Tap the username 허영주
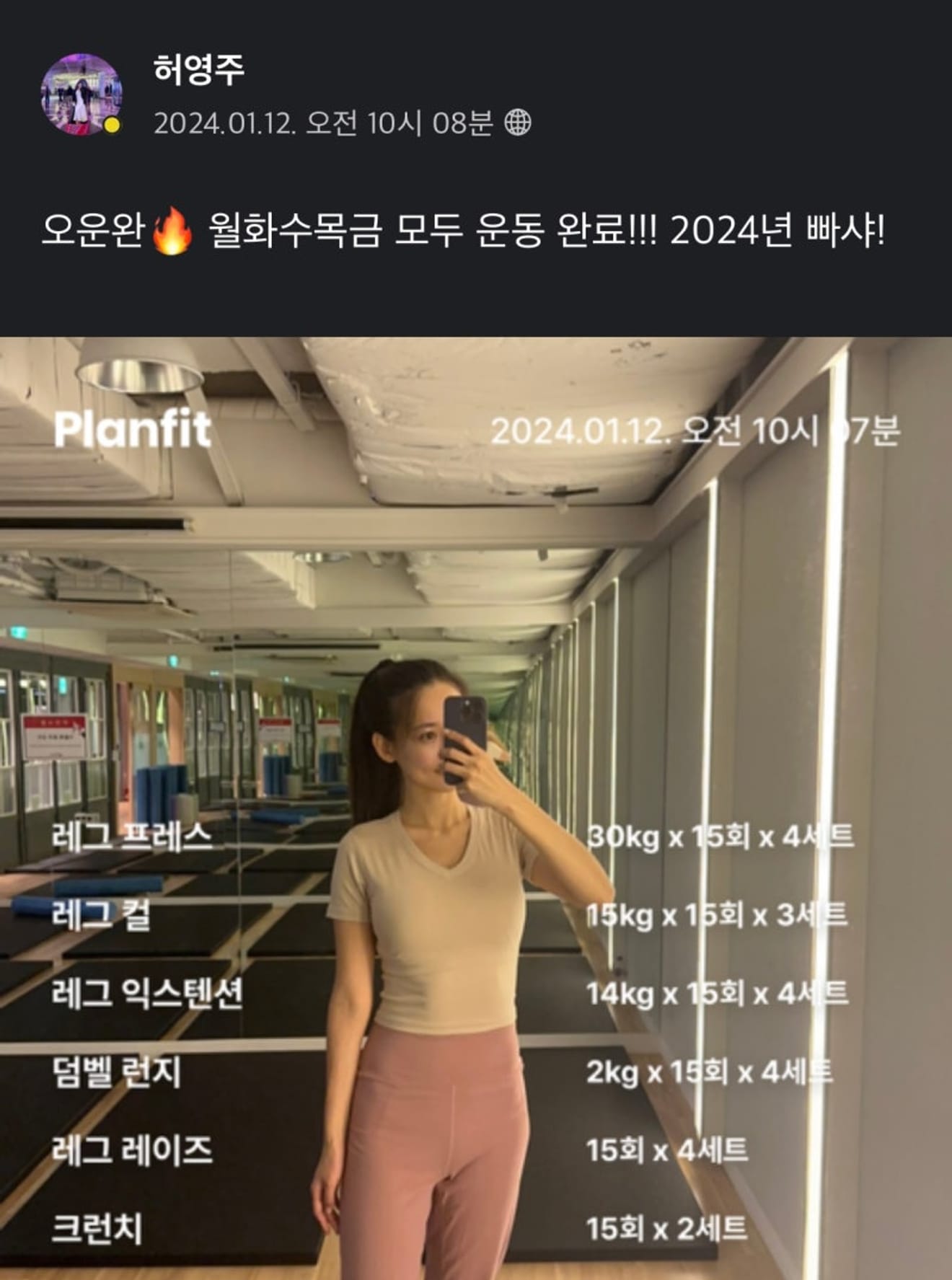This screenshot has height=1280, width=952. tap(199, 70)
